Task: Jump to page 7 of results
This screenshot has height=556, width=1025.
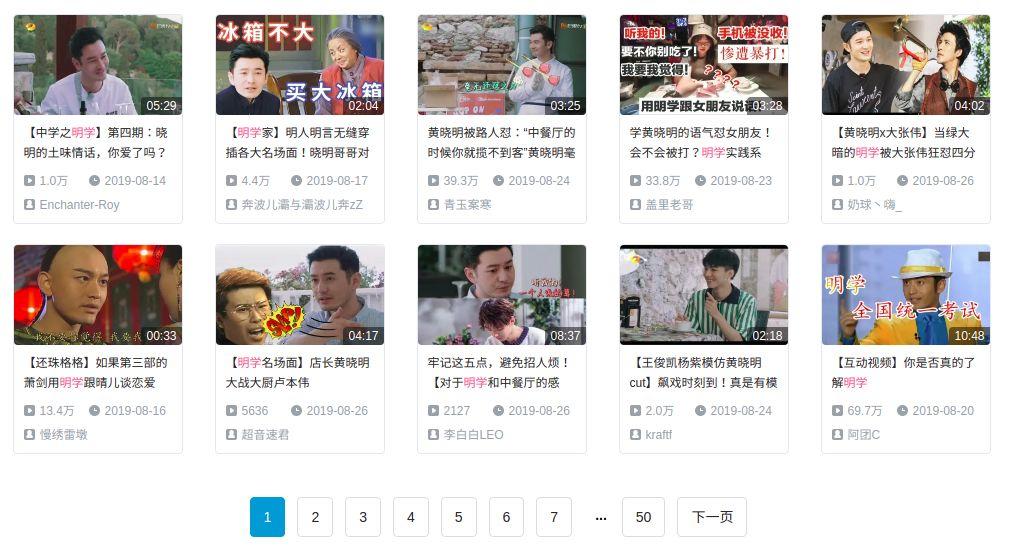Action: tap(554, 517)
